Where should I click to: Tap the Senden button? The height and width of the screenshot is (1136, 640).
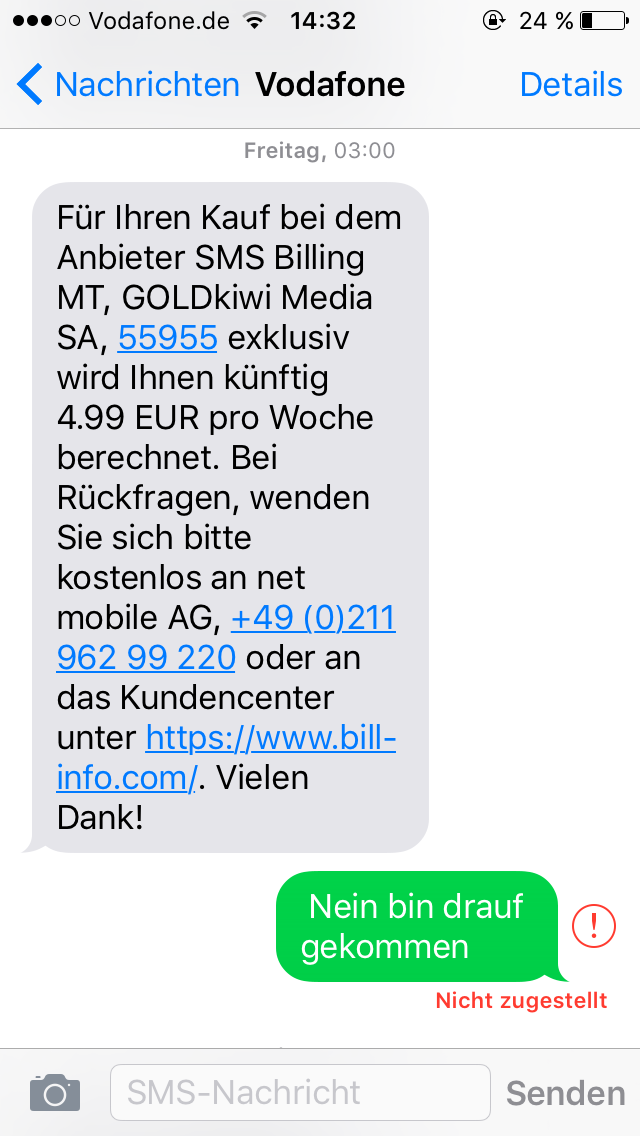[565, 1093]
